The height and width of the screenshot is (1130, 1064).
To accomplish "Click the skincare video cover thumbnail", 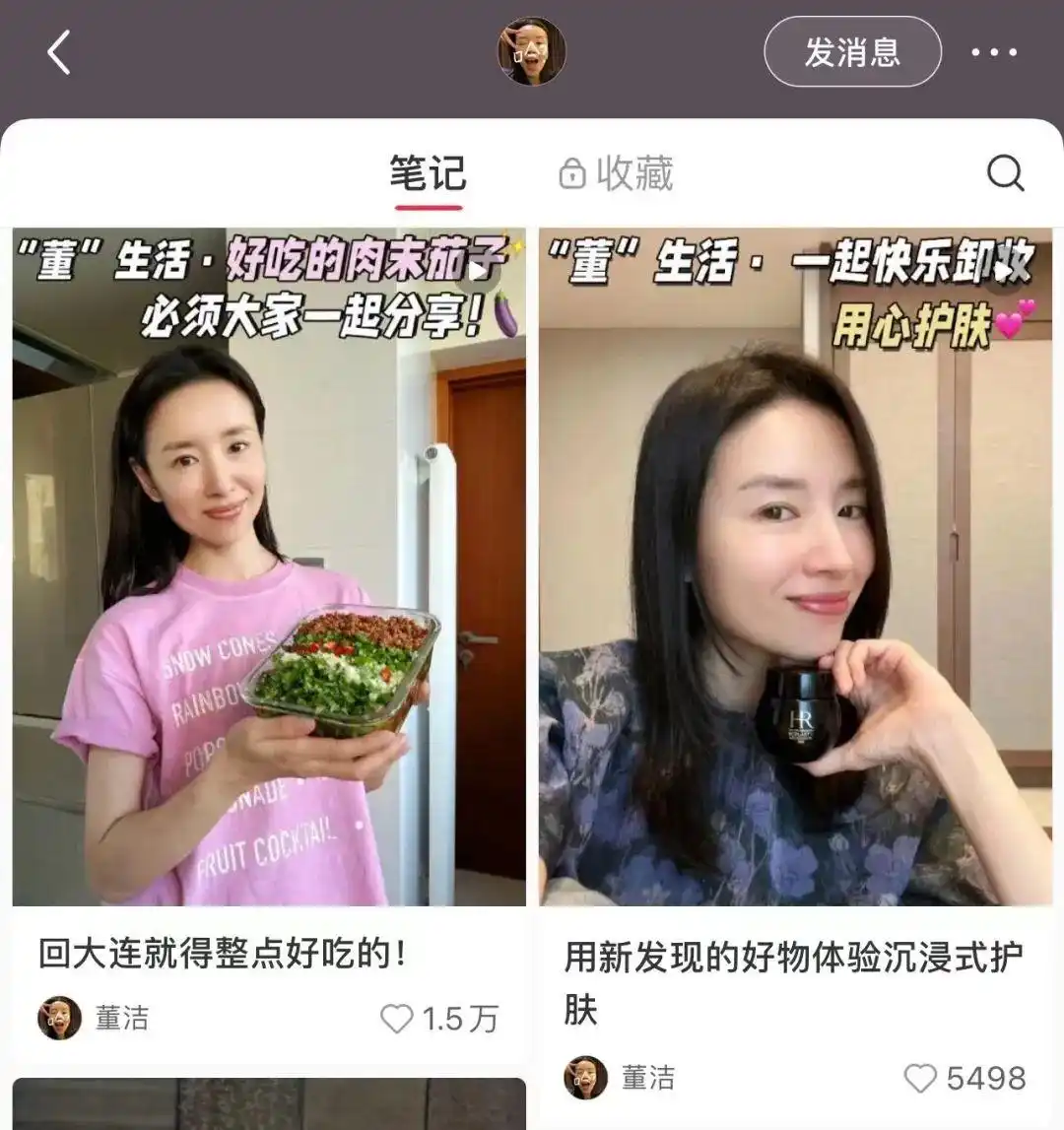I will [x=796, y=571].
